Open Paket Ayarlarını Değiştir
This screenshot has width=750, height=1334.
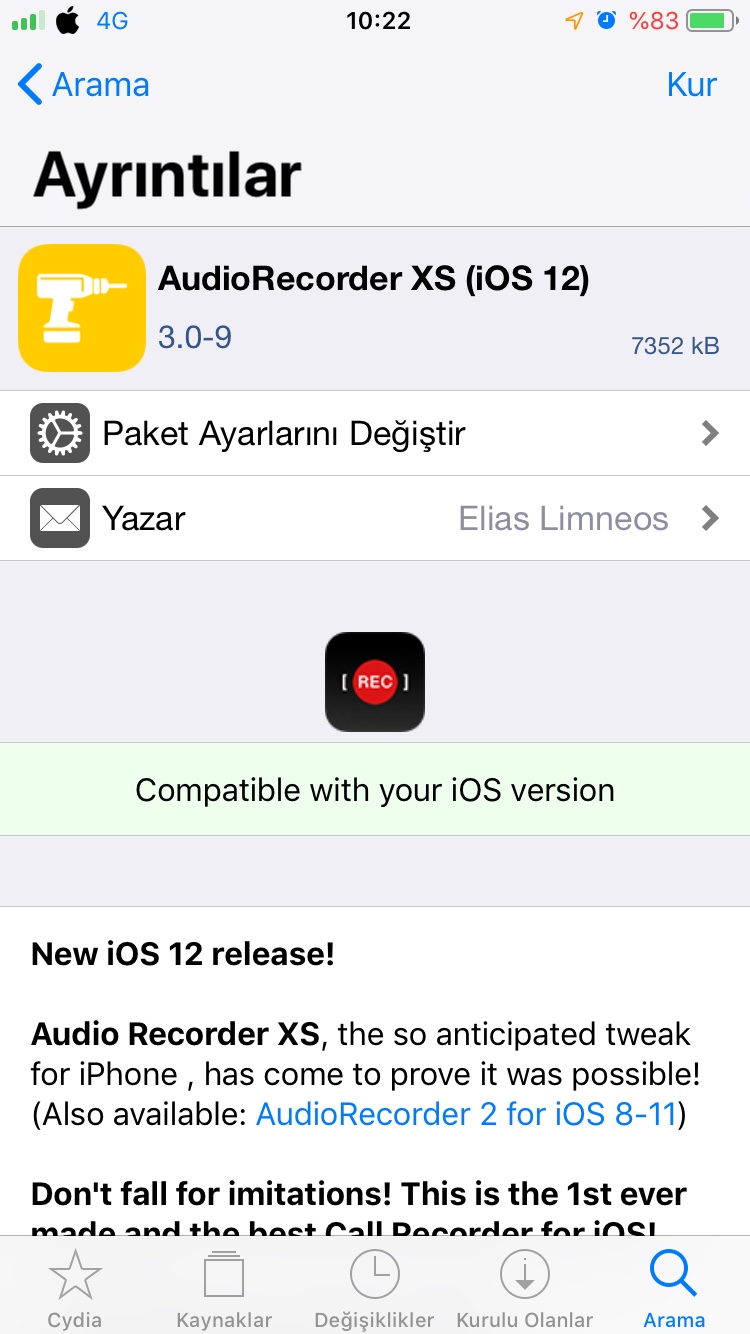point(375,433)
